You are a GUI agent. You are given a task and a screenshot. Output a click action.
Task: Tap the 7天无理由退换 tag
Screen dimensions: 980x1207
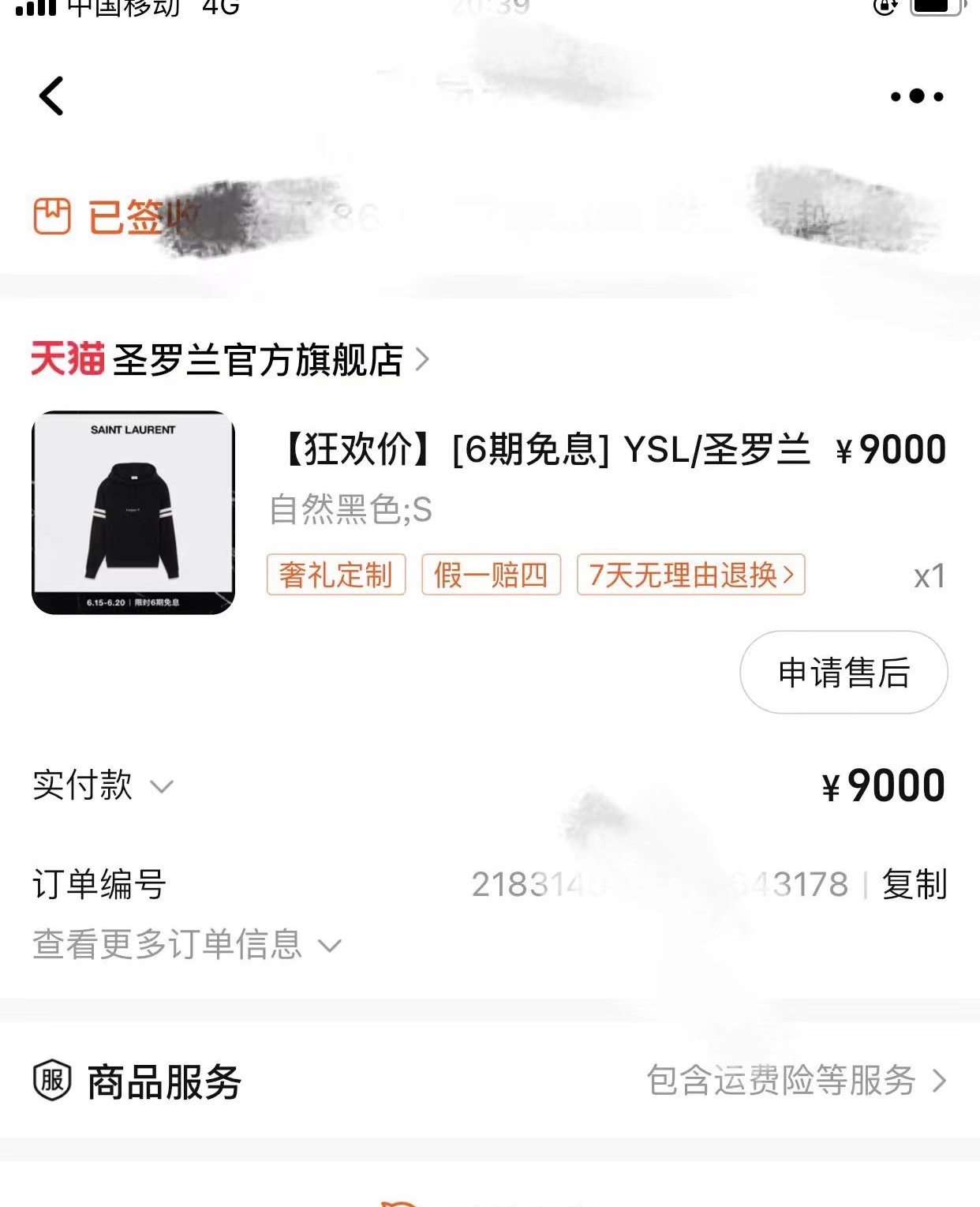point(691,575)
